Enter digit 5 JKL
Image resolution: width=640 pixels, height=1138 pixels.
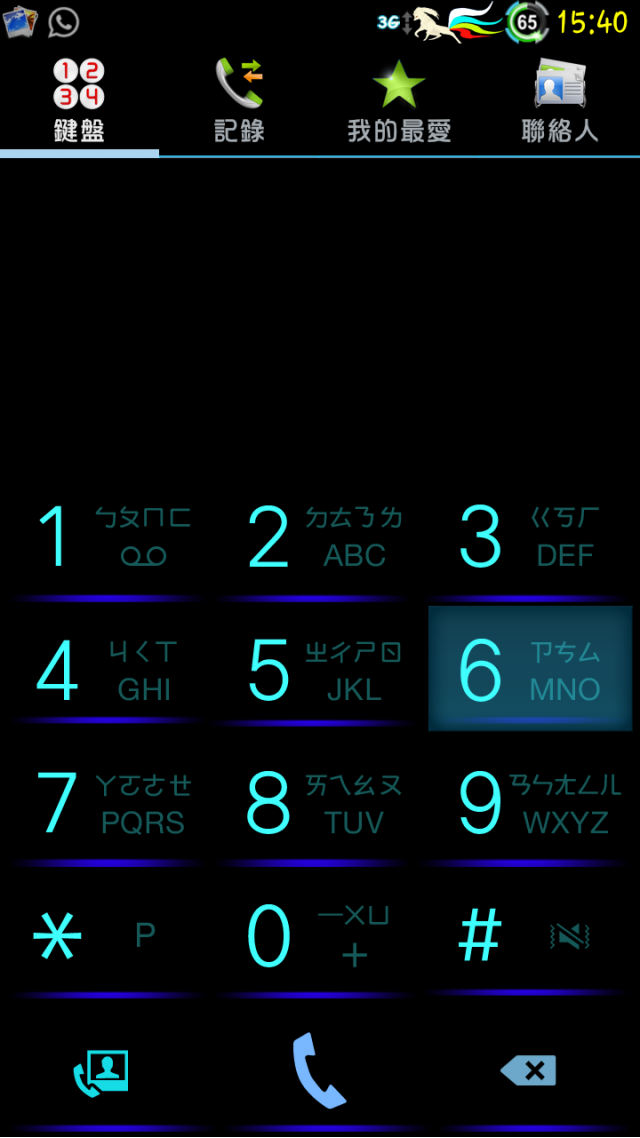pyautogui.click(x=319, y=670)
